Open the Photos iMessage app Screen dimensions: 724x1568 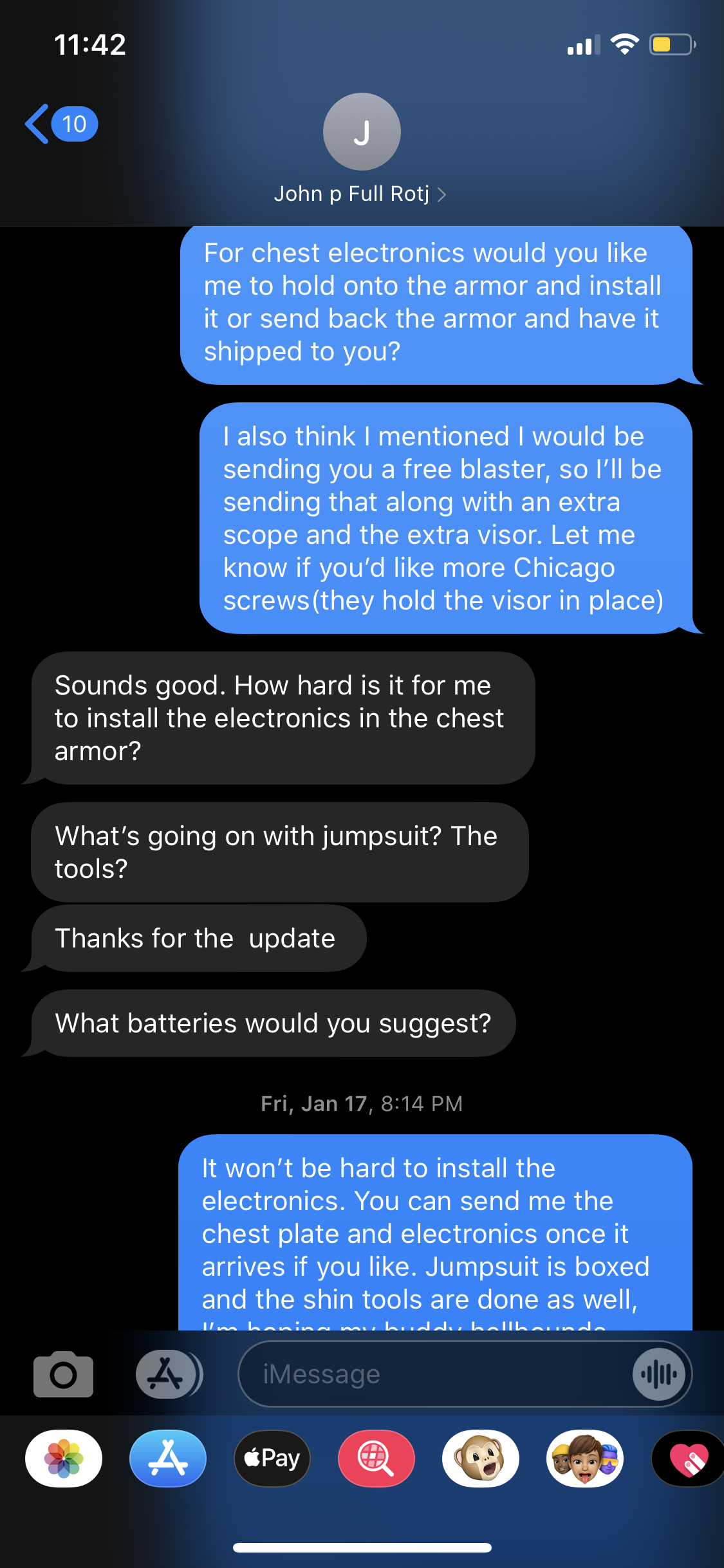(64, 1459)
